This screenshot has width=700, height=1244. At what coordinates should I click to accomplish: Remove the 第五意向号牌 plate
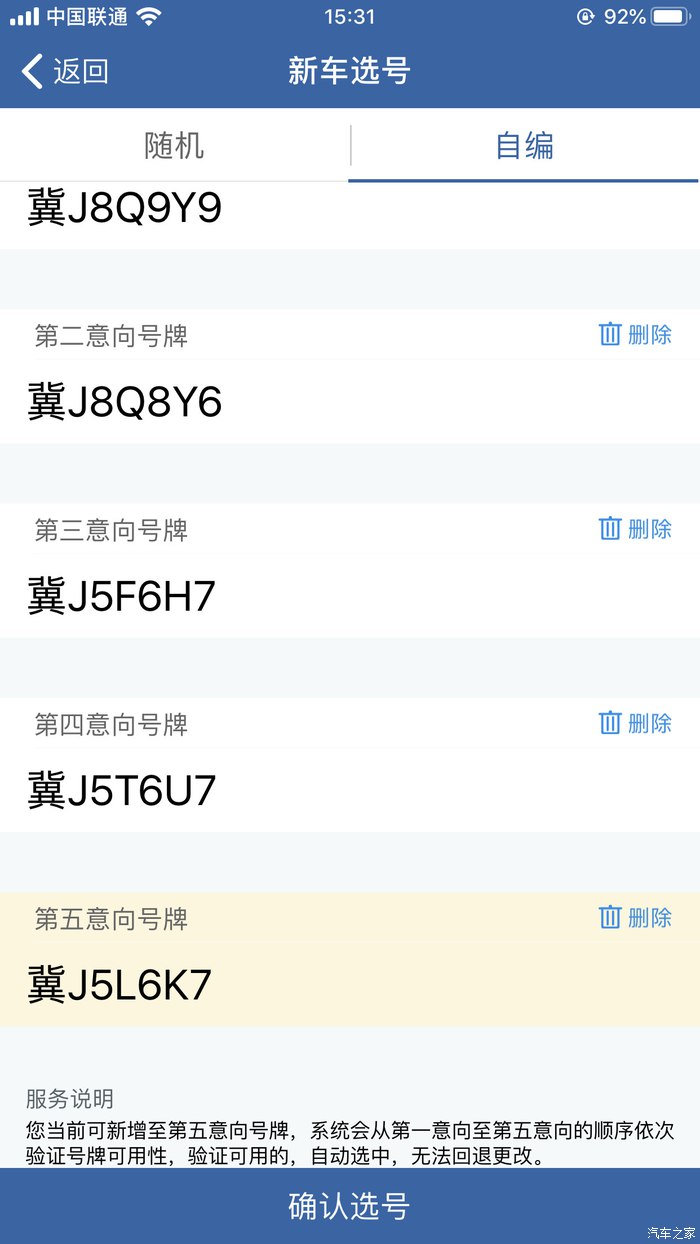click(635, 916)
